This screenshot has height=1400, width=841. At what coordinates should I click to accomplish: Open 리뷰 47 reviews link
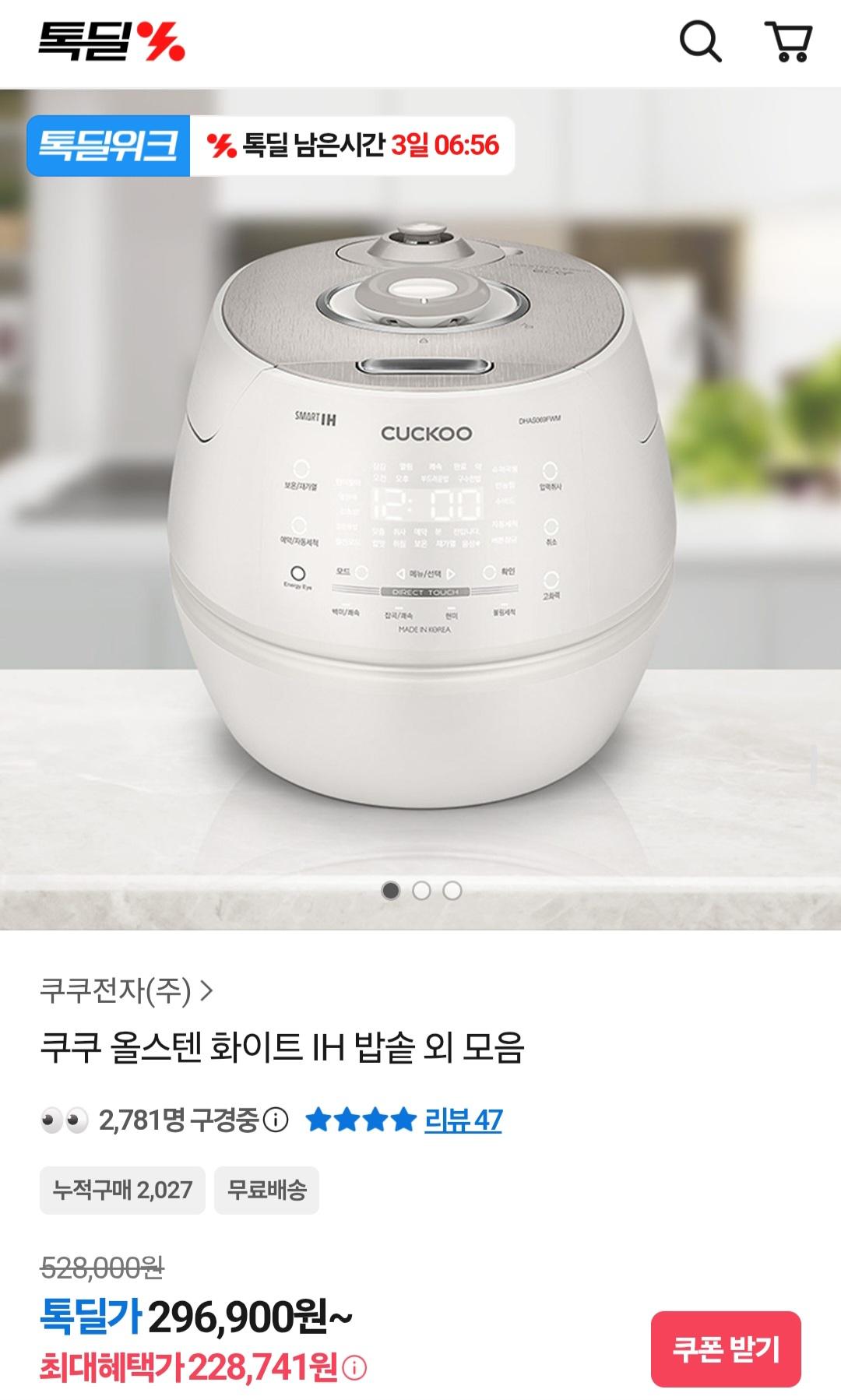[463, 1120]
